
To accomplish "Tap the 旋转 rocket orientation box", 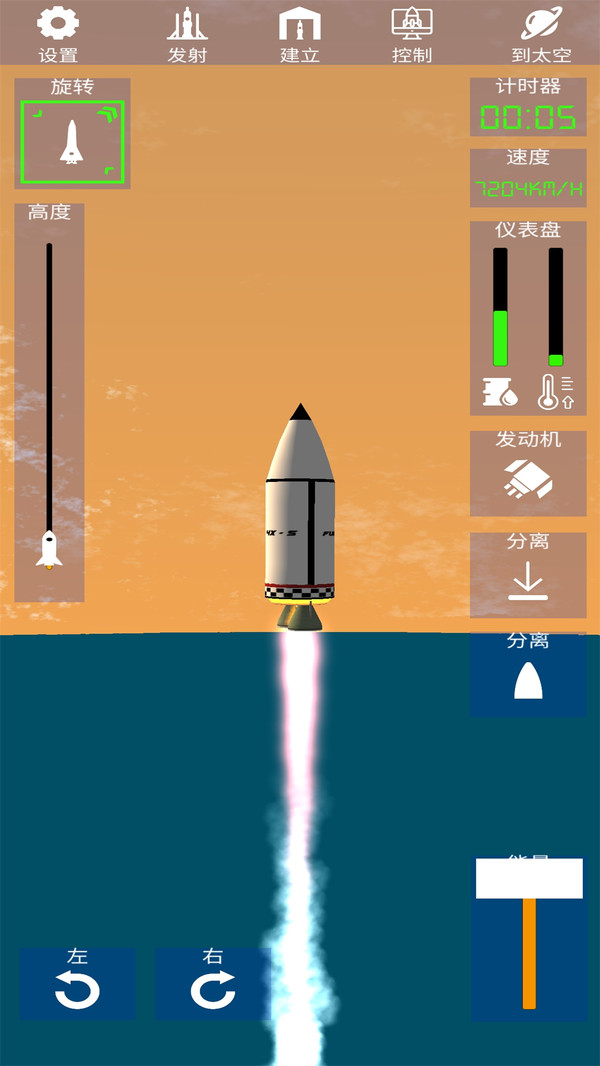I will (x=72, y=142).
